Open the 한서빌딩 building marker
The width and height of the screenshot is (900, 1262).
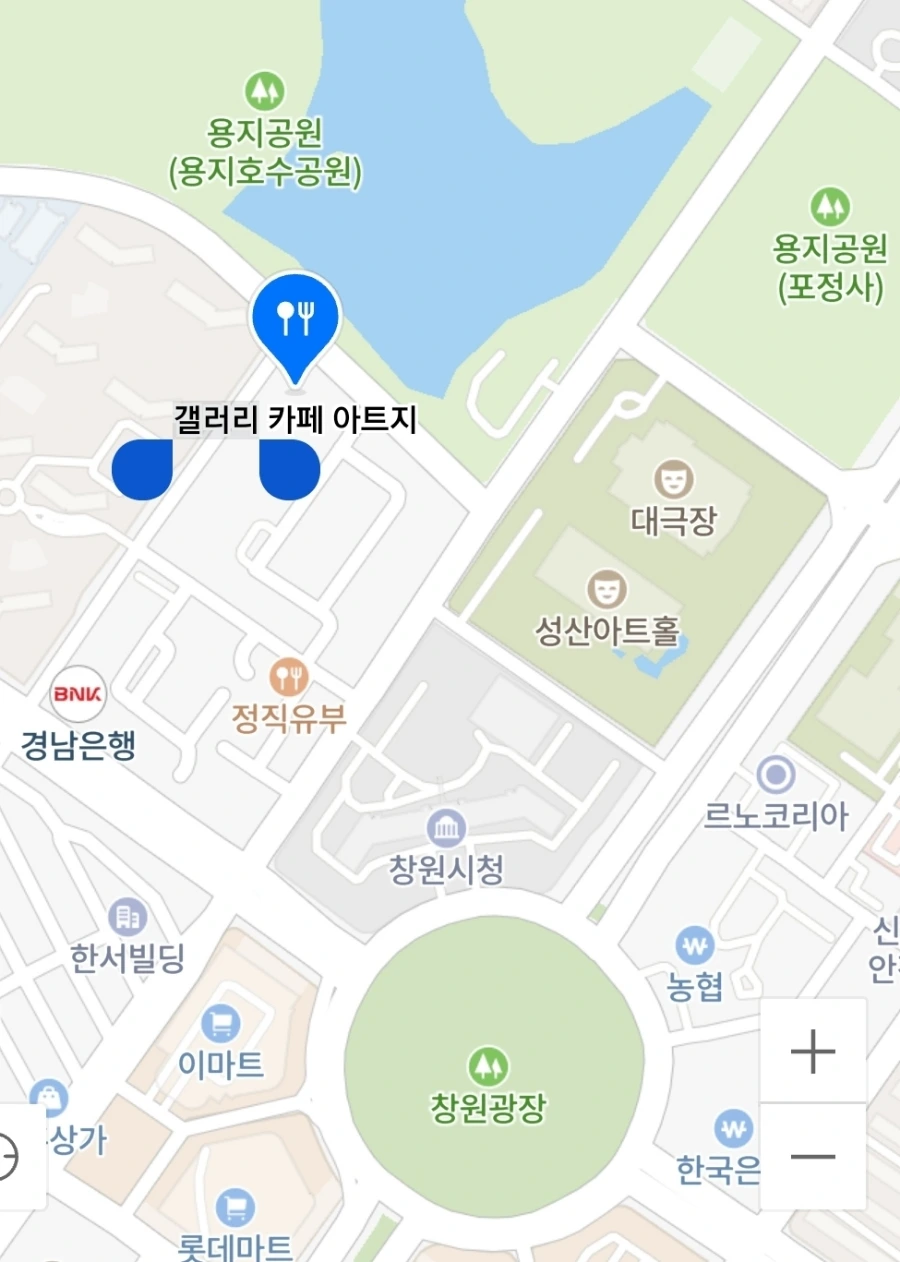pyautogui.click(x=127, y=916)
